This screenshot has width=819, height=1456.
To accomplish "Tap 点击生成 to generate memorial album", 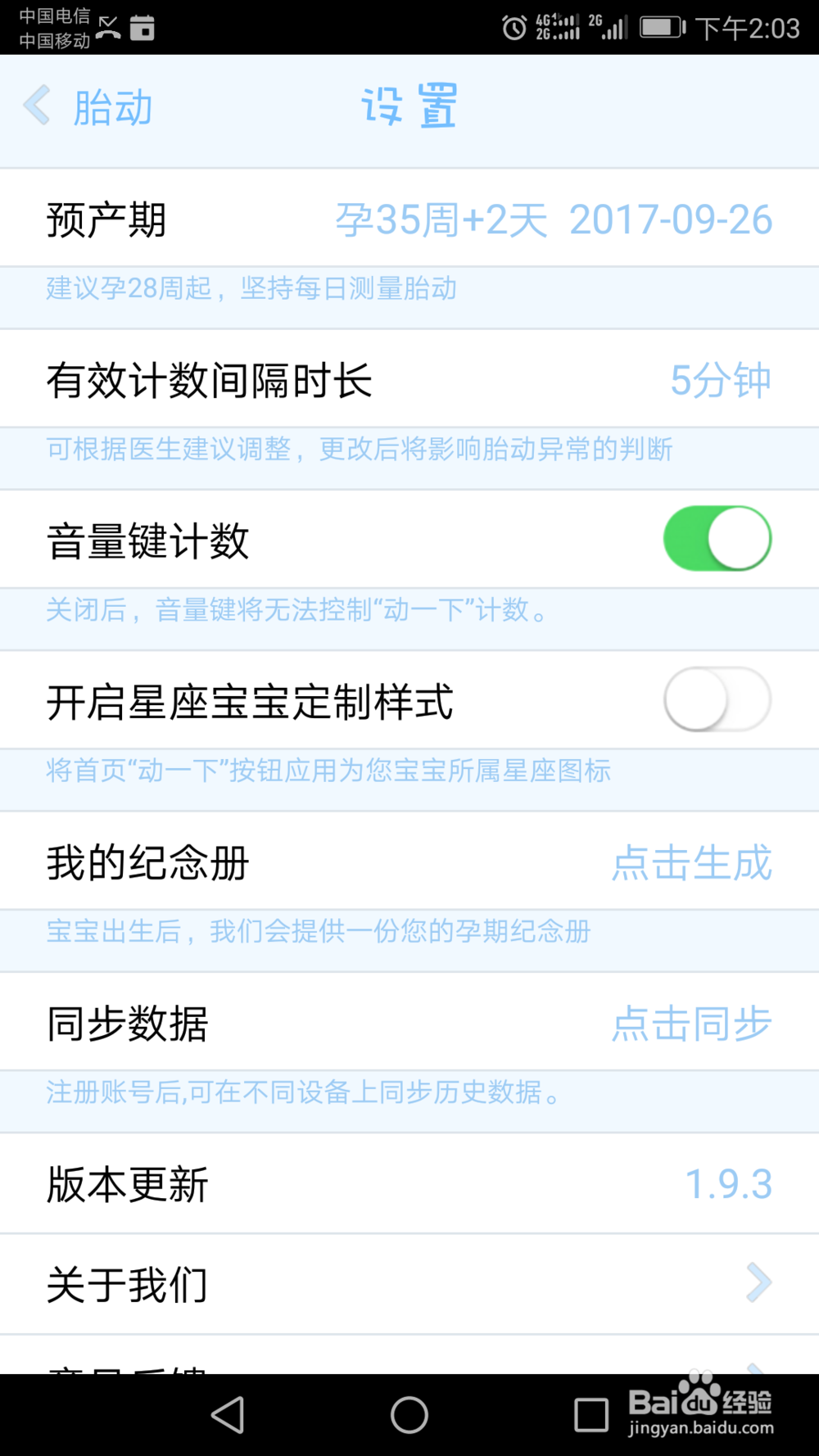I will (x=692, y=862).
